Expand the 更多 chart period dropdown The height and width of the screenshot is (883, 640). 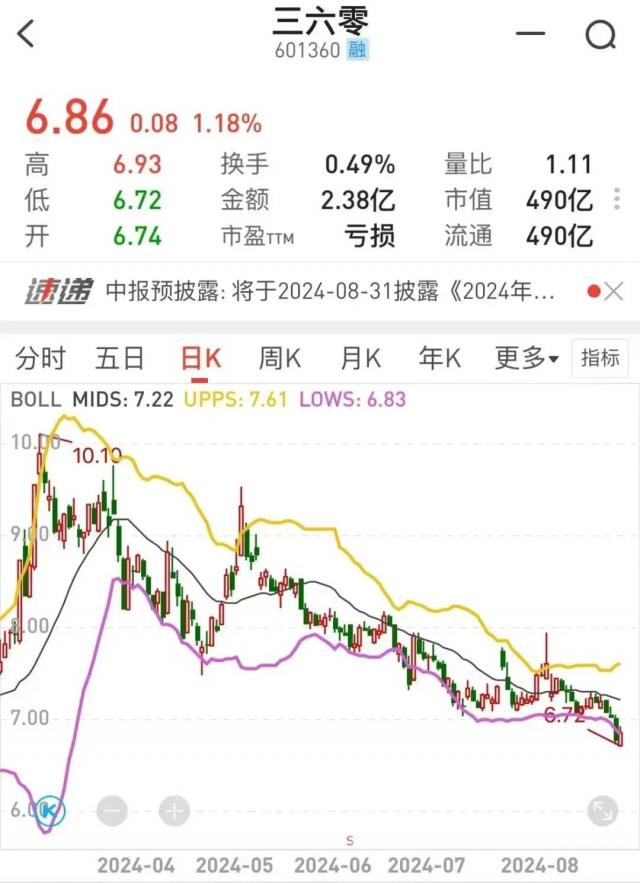[526, 358]
